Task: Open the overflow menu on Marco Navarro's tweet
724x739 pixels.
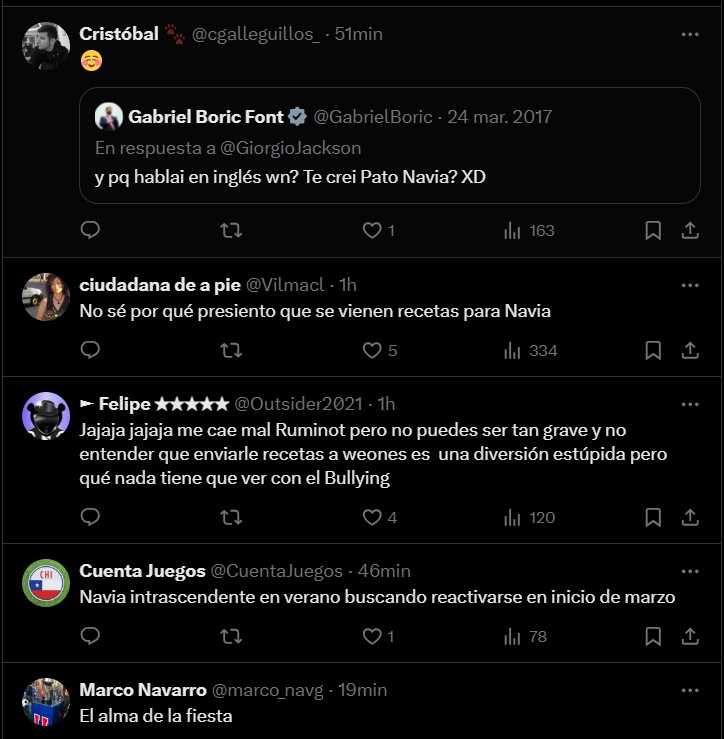Action: click(x=689, y=690)
